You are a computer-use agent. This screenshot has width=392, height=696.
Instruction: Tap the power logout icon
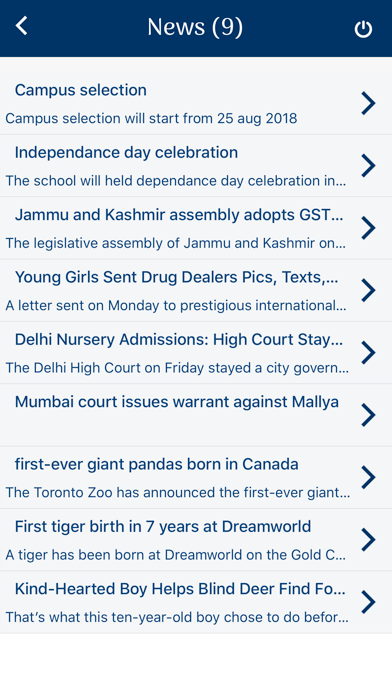[x=363, y=29]
